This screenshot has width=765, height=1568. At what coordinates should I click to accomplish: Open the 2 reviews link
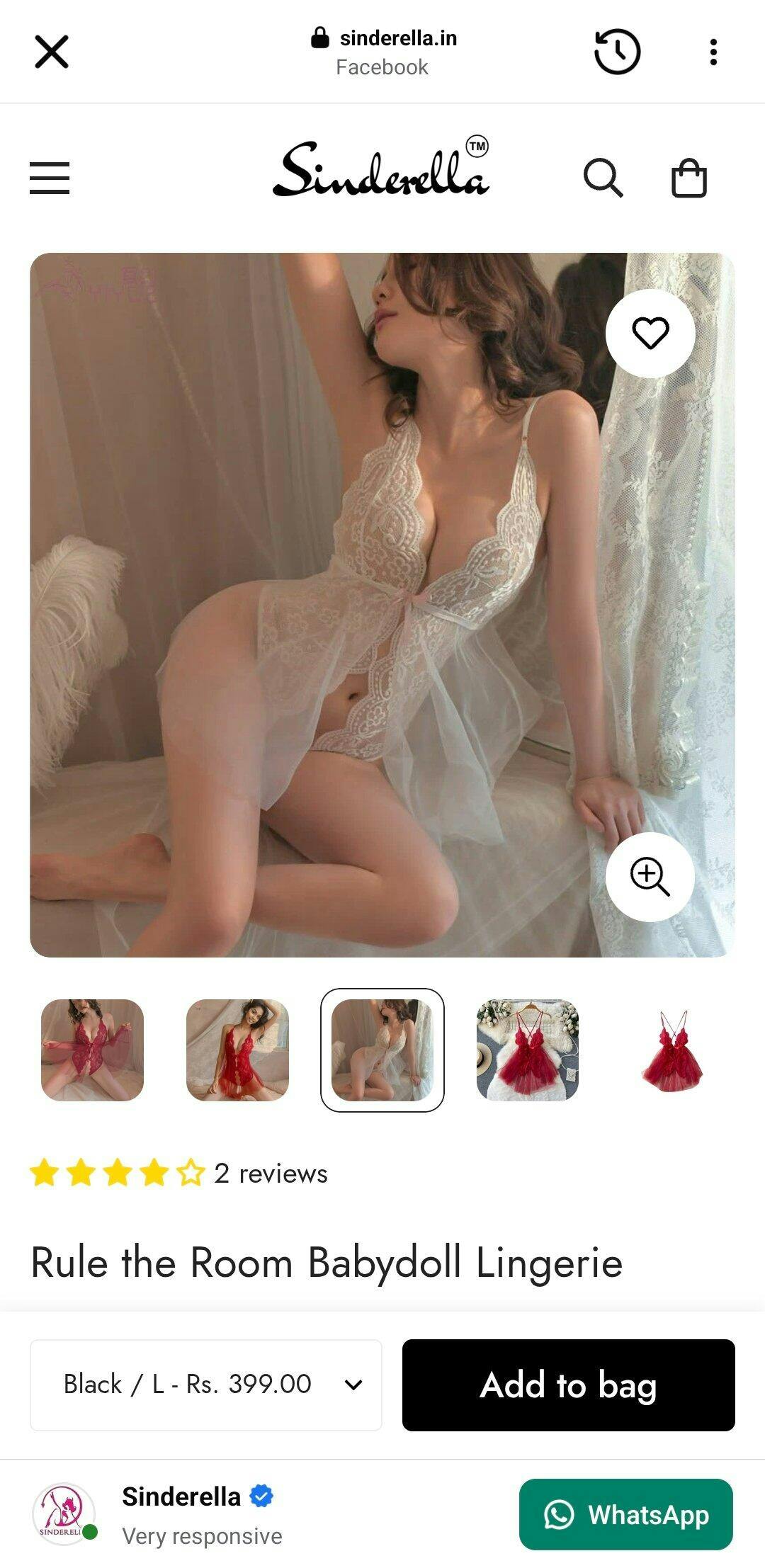[271, 1174]
